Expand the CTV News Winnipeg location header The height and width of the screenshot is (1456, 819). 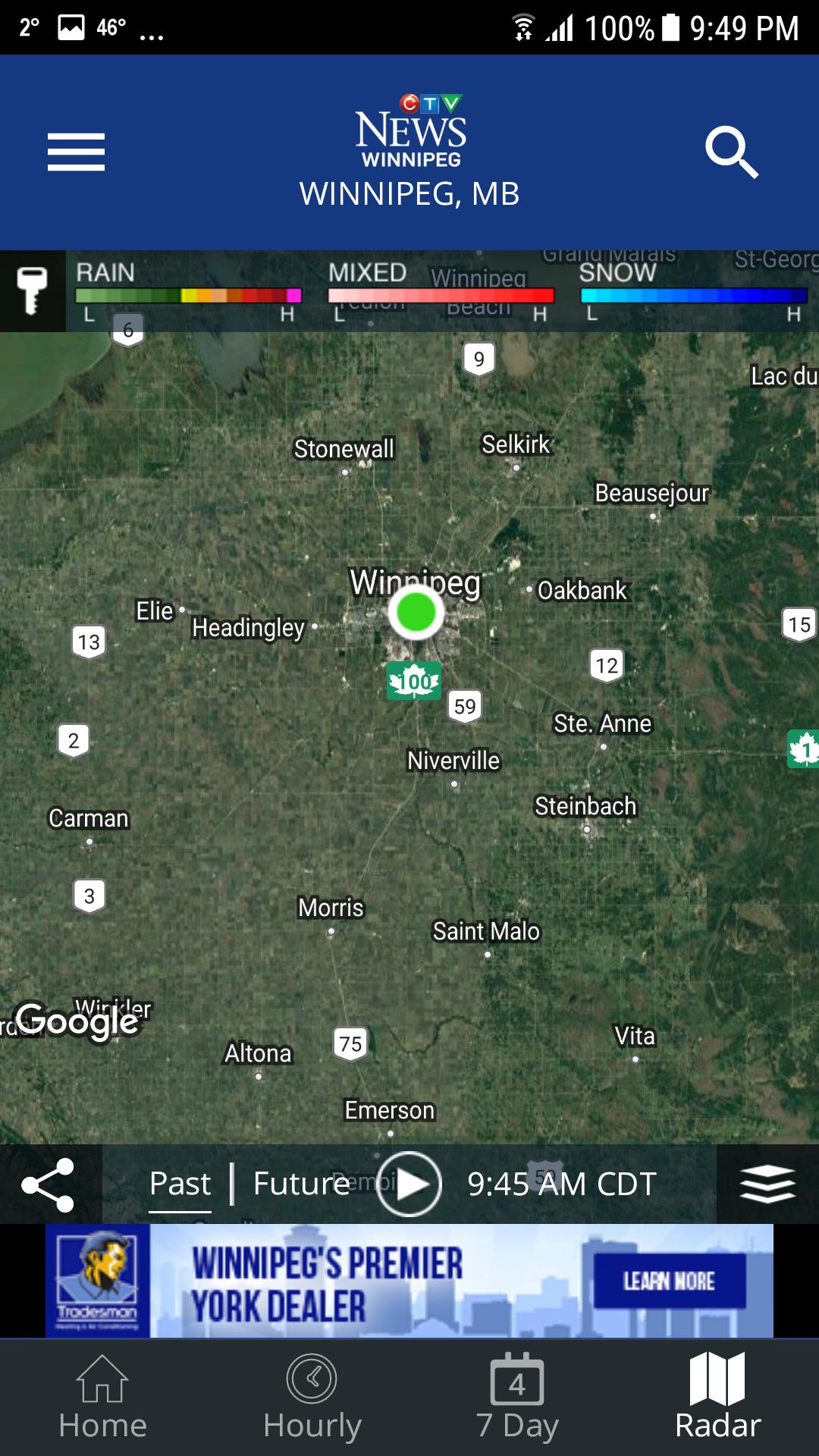pyautogui.click(x=409, y=194)
